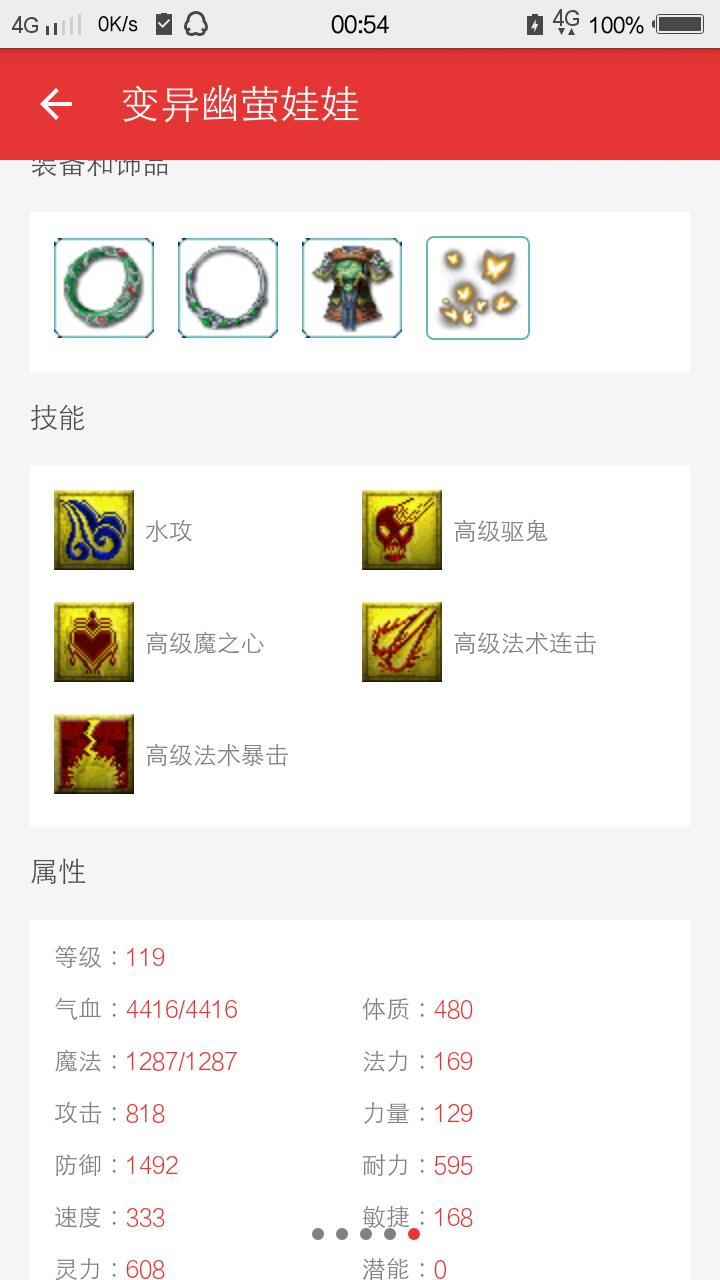View the 水攻 skill icon
Viewport: 720px width, 1280px height.
(x=94, y=530)
